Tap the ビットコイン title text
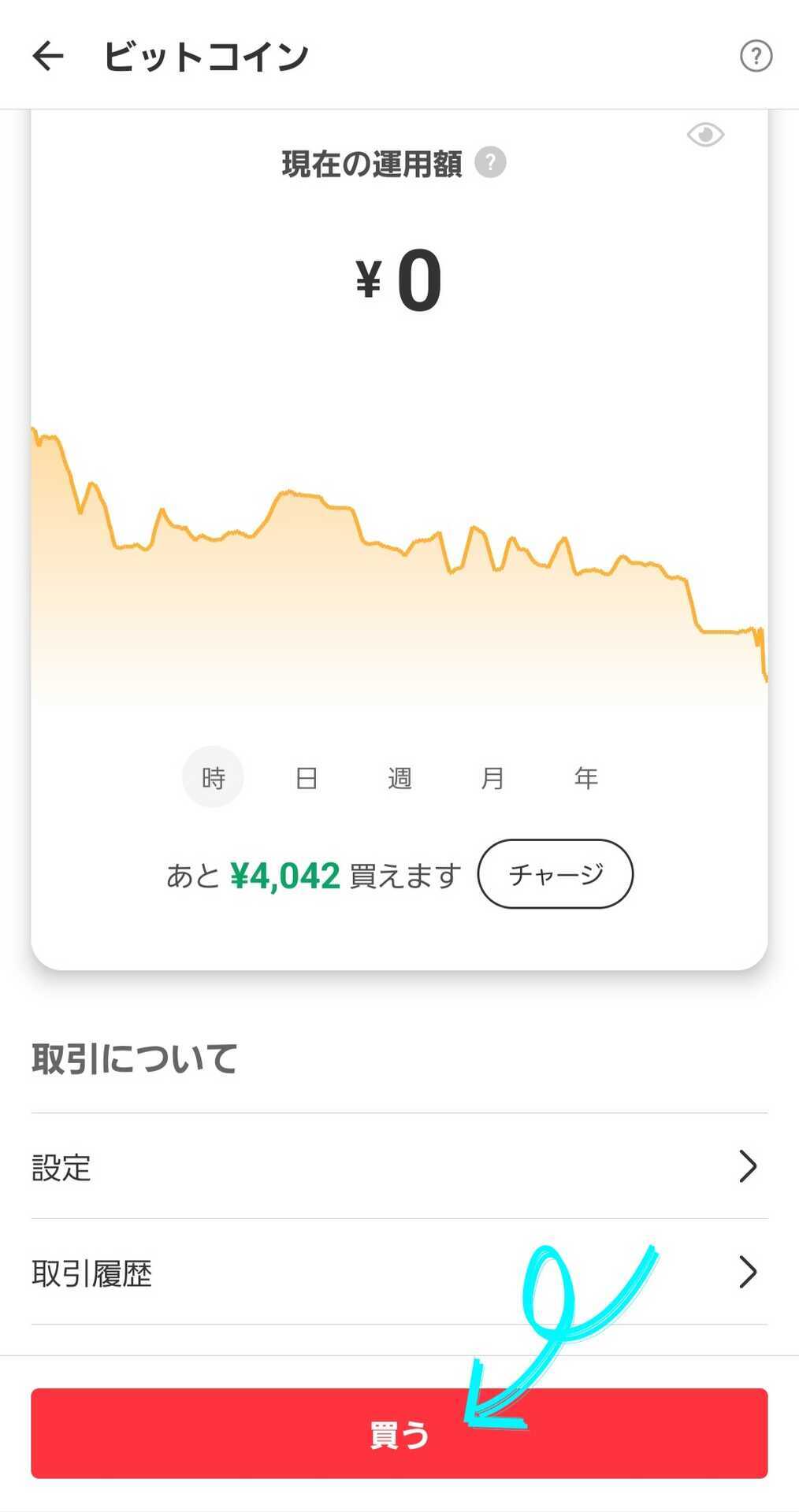The height and width of the screenshot is (1512, 799). [206, 54]
